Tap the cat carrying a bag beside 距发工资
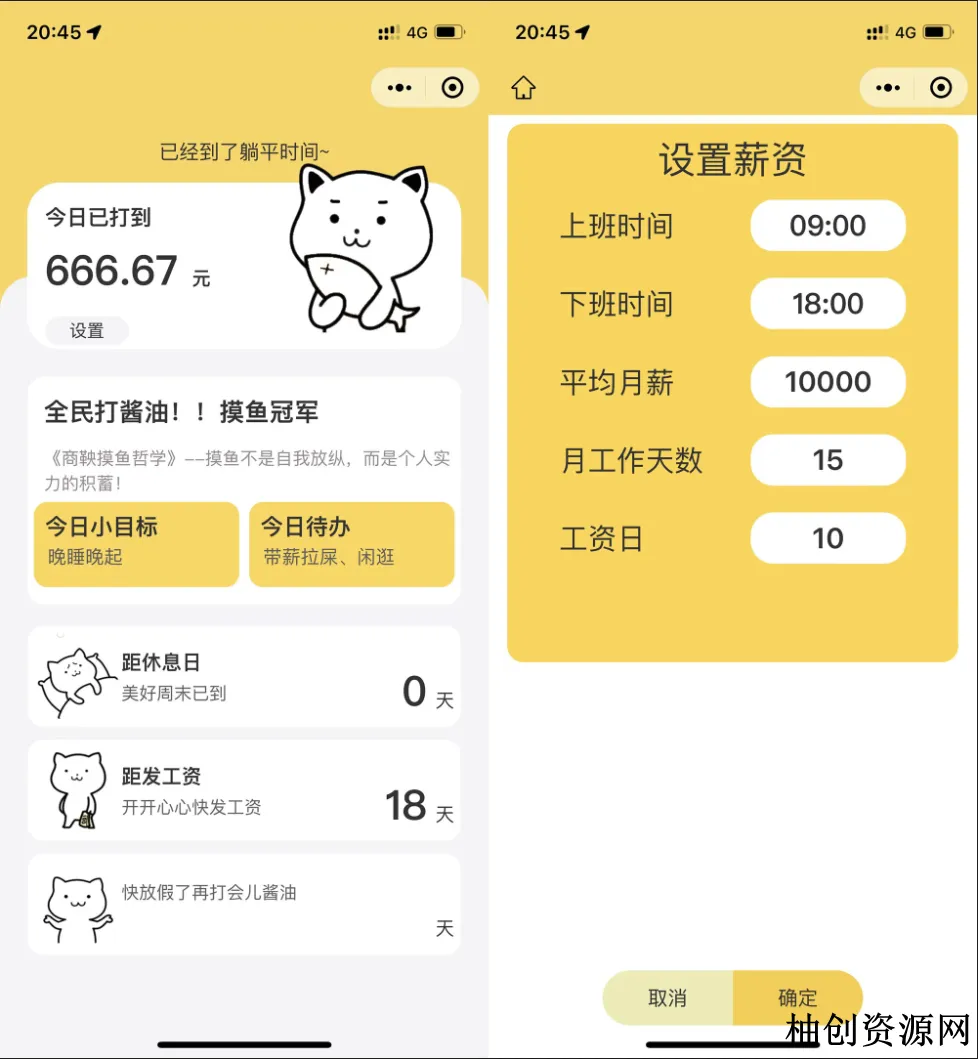Image resolution: width=978 pixels, height=1059 pixels. (x=77, y=790)
